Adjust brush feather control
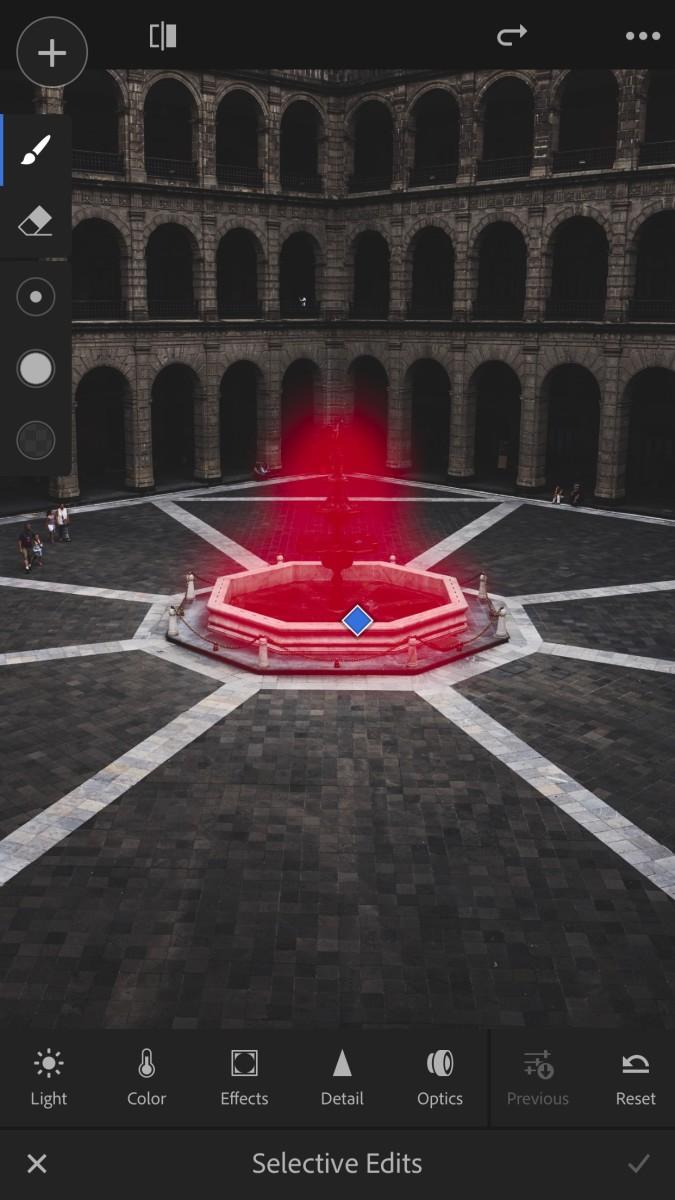 [36, 369]
